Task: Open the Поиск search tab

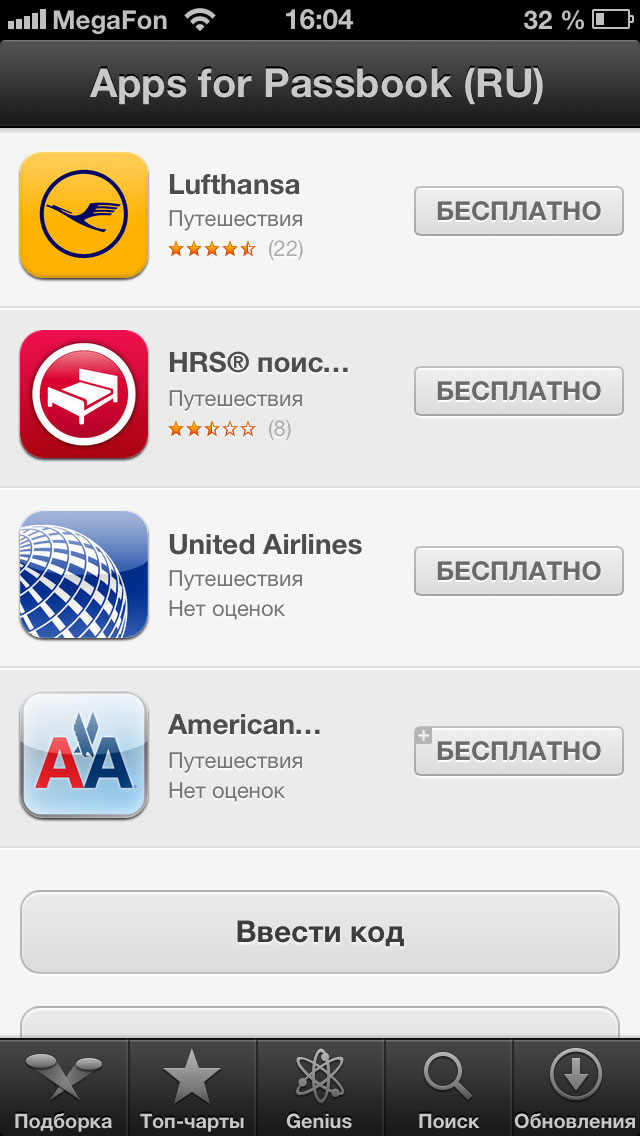Action: (448, 1087)
